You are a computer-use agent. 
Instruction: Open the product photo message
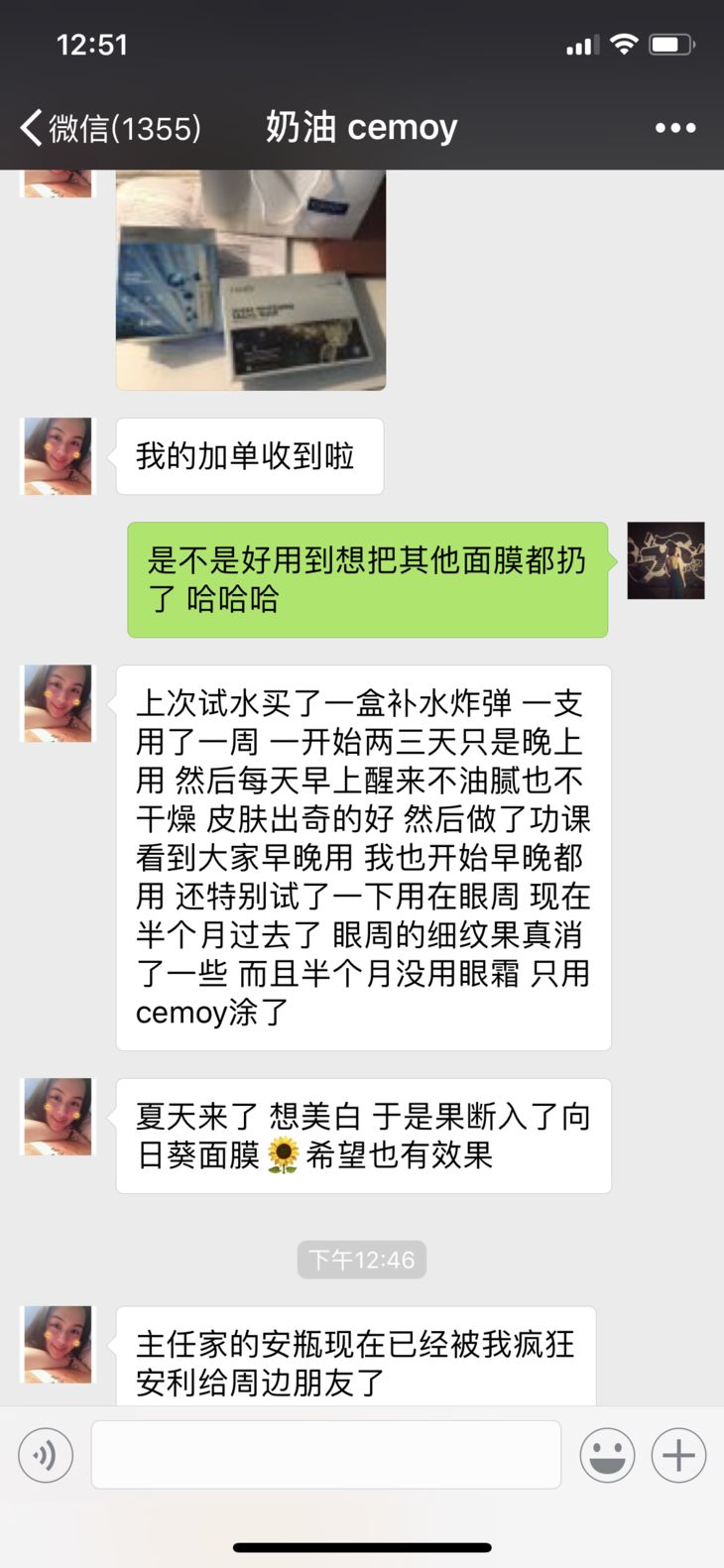pos(251,280)
